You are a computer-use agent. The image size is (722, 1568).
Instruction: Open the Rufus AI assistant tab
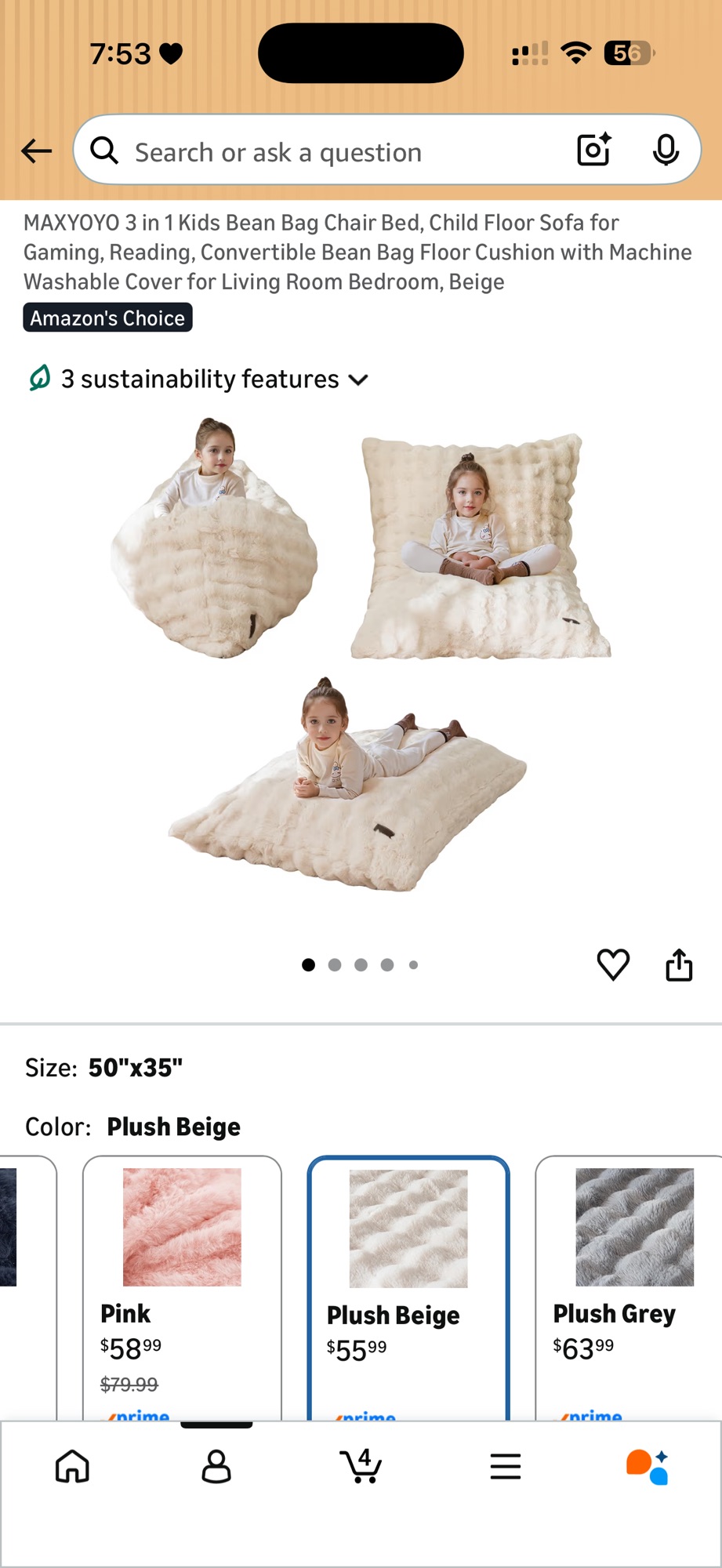(x=648, y=1466)
